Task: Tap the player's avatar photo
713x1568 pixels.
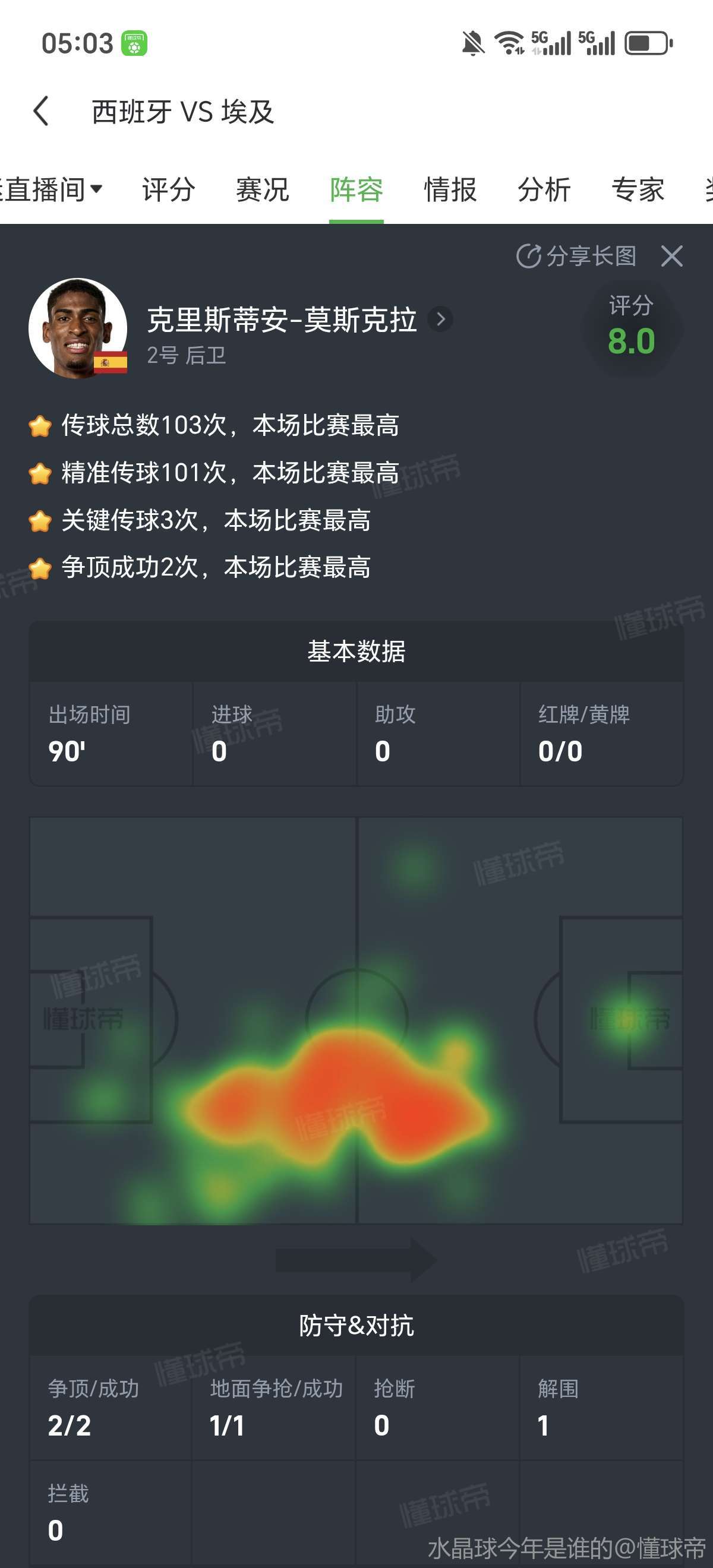Action: (x=78, y=328)
